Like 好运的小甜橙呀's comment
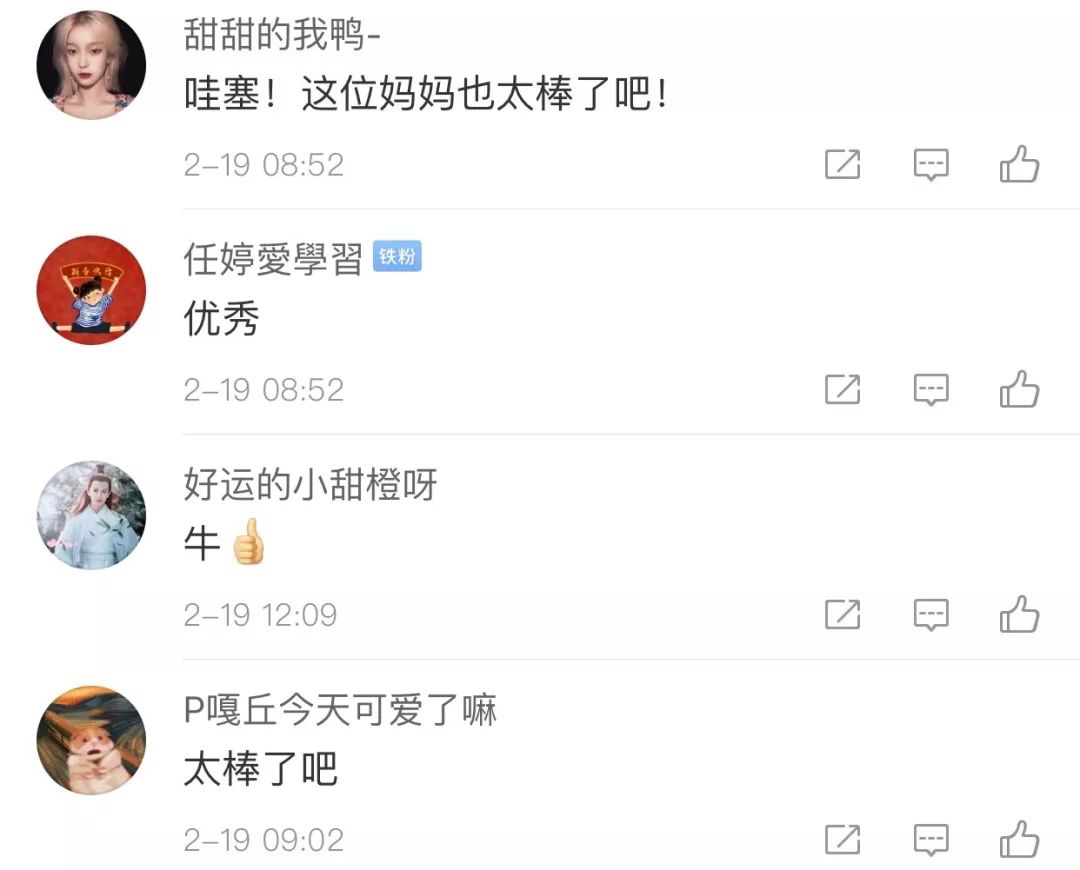This screenshot has height=870, width=1080. pos(1019,614)
